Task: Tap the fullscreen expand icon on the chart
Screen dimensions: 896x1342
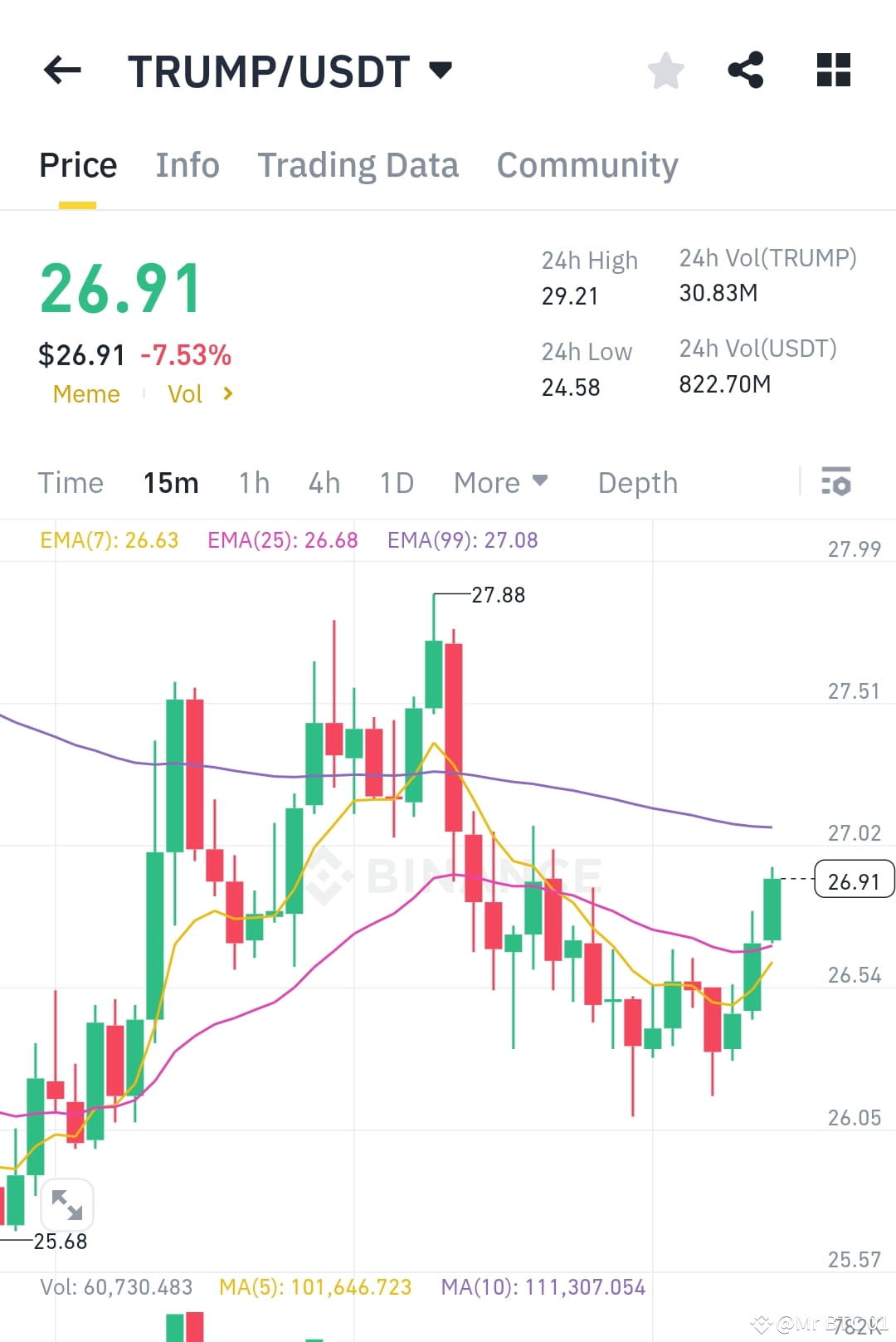Action: (x=67, y=1205)
